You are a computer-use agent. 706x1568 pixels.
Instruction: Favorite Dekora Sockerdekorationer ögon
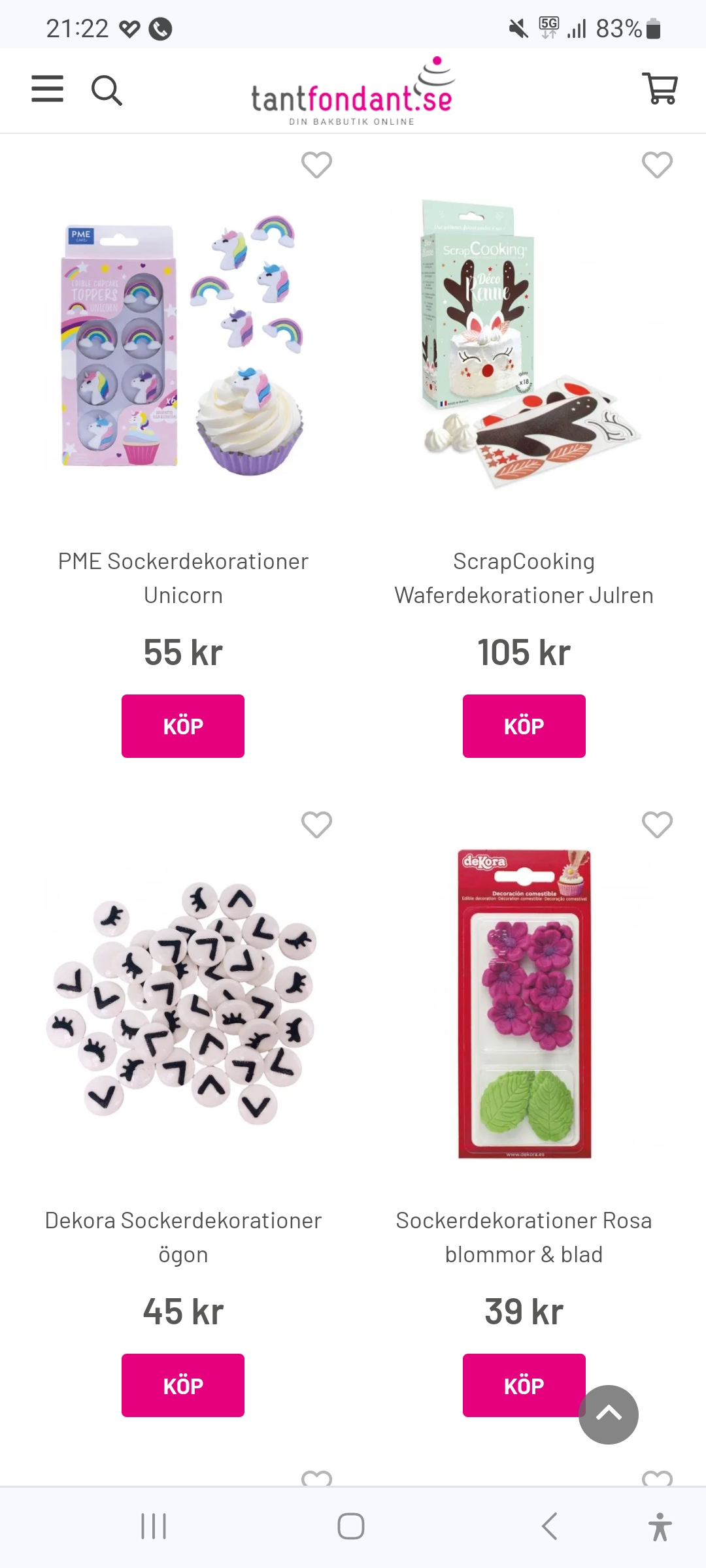(x=316, y=825)
